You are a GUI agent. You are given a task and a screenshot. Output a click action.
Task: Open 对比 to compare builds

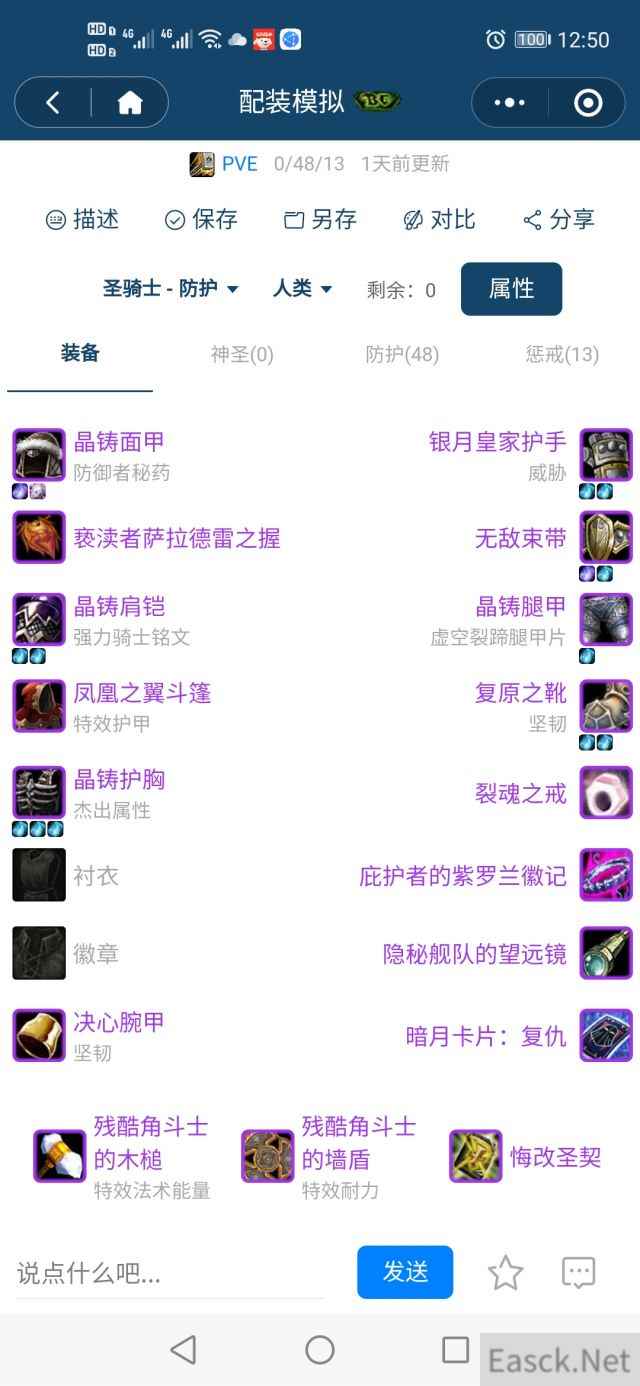coord(439,220)
